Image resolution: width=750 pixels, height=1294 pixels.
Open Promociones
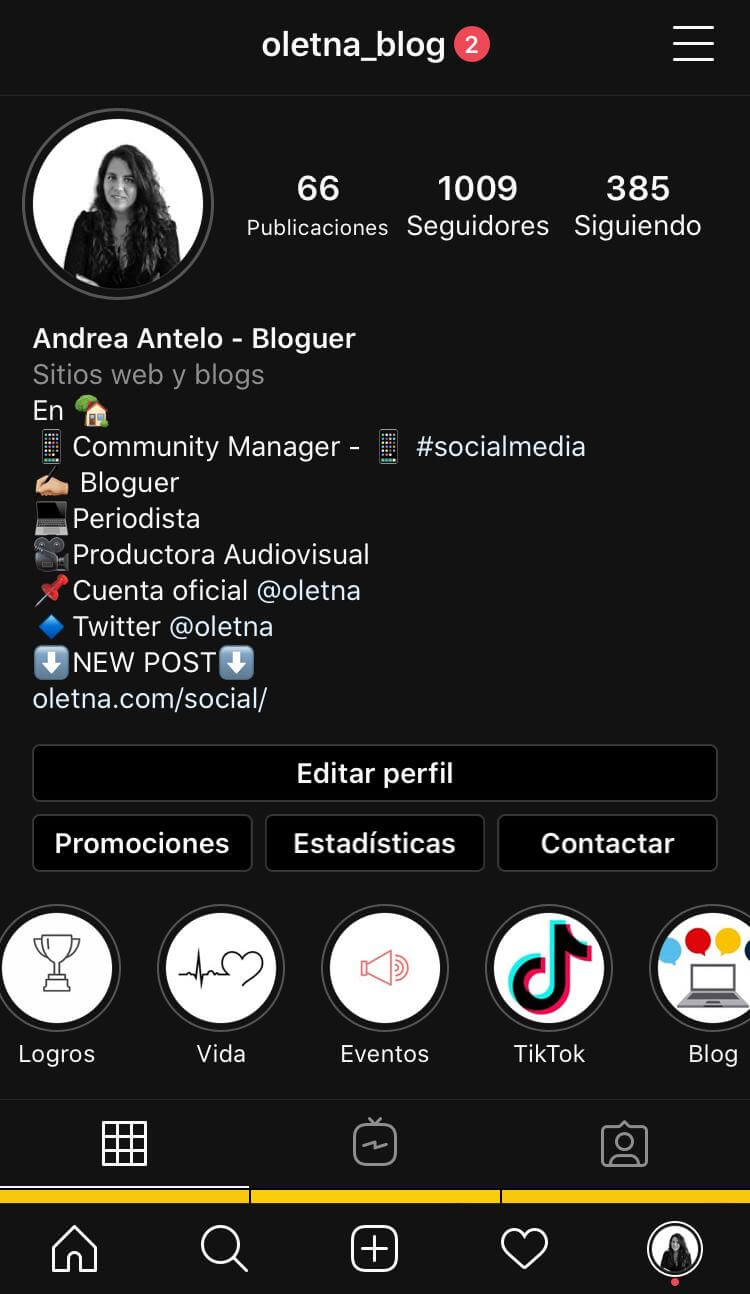tap(142, 843)
